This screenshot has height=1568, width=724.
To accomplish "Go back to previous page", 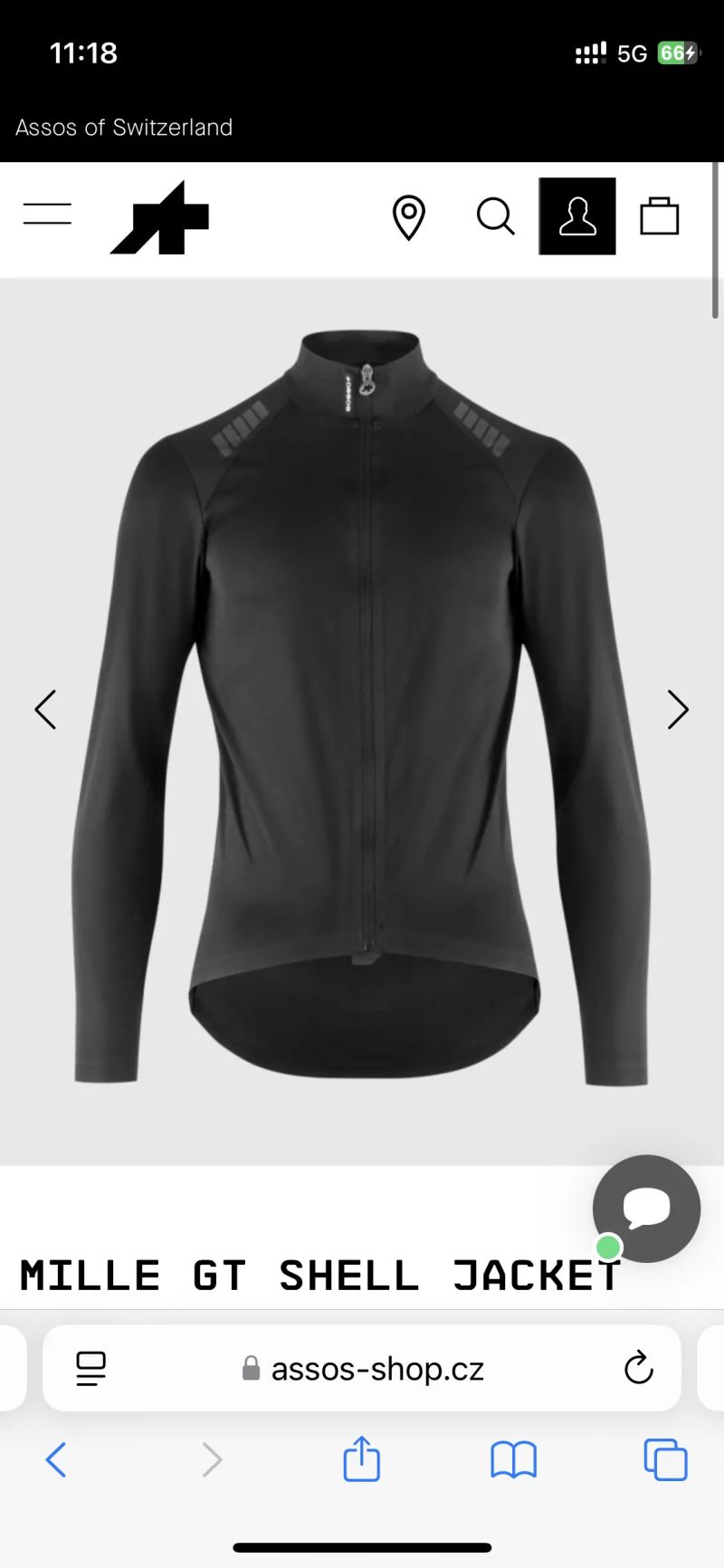I will 56,1459.
